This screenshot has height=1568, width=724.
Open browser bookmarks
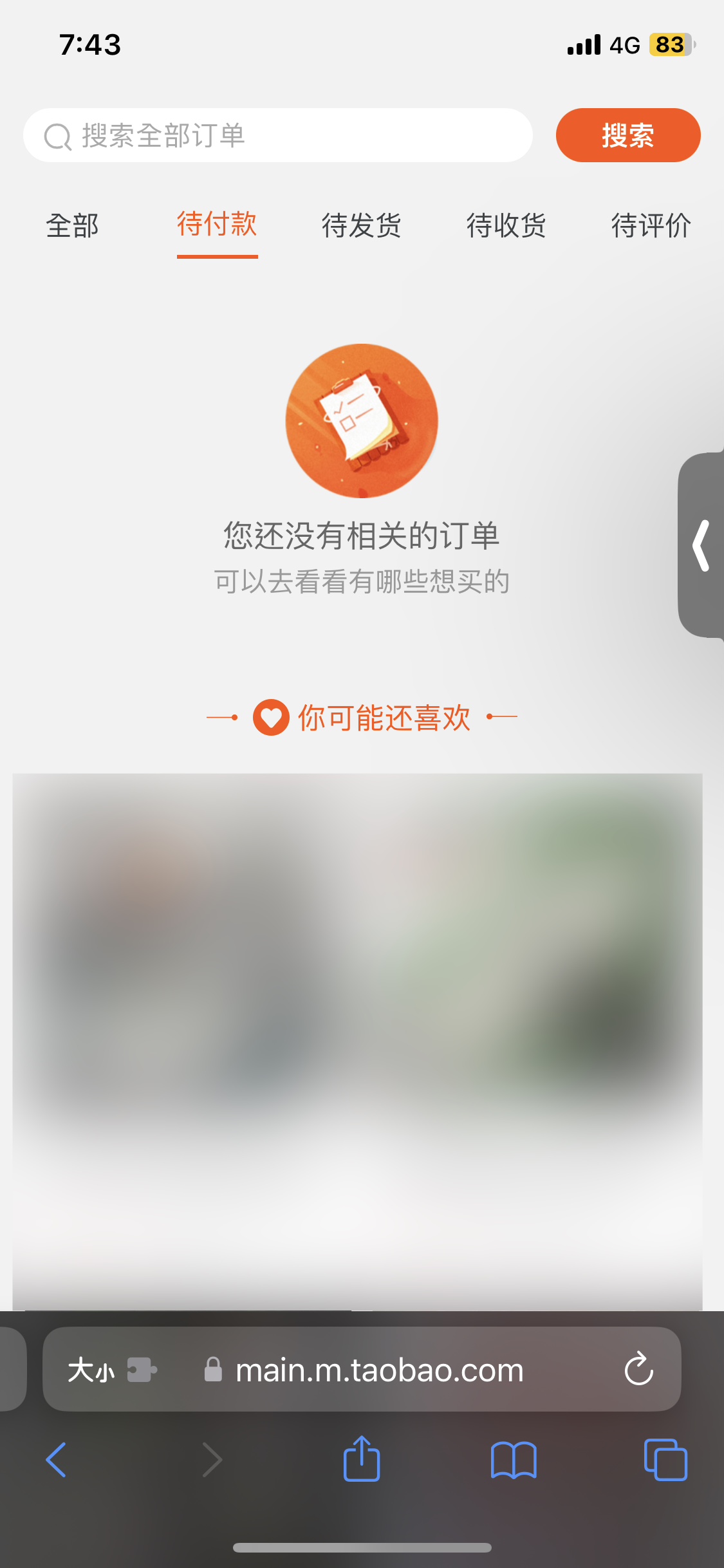(513, 1459)
